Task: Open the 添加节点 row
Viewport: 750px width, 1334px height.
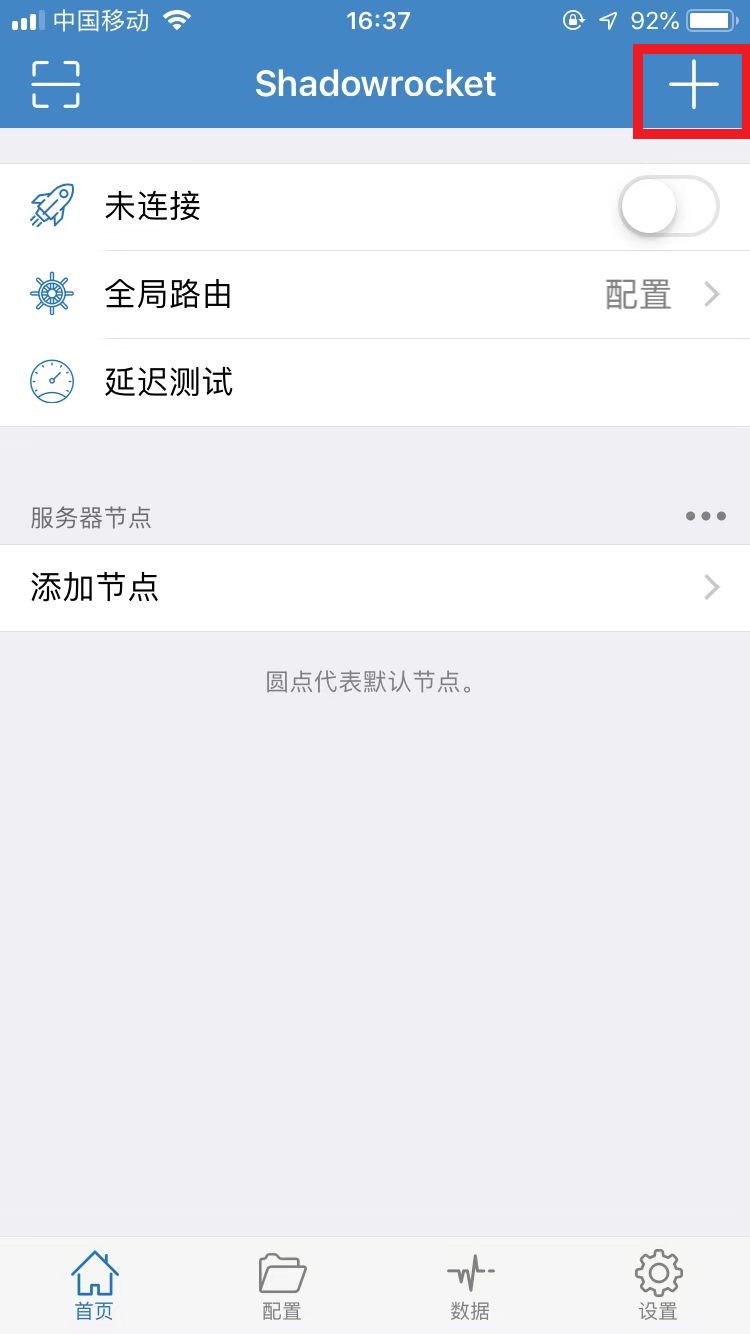Action: point(375,588)
